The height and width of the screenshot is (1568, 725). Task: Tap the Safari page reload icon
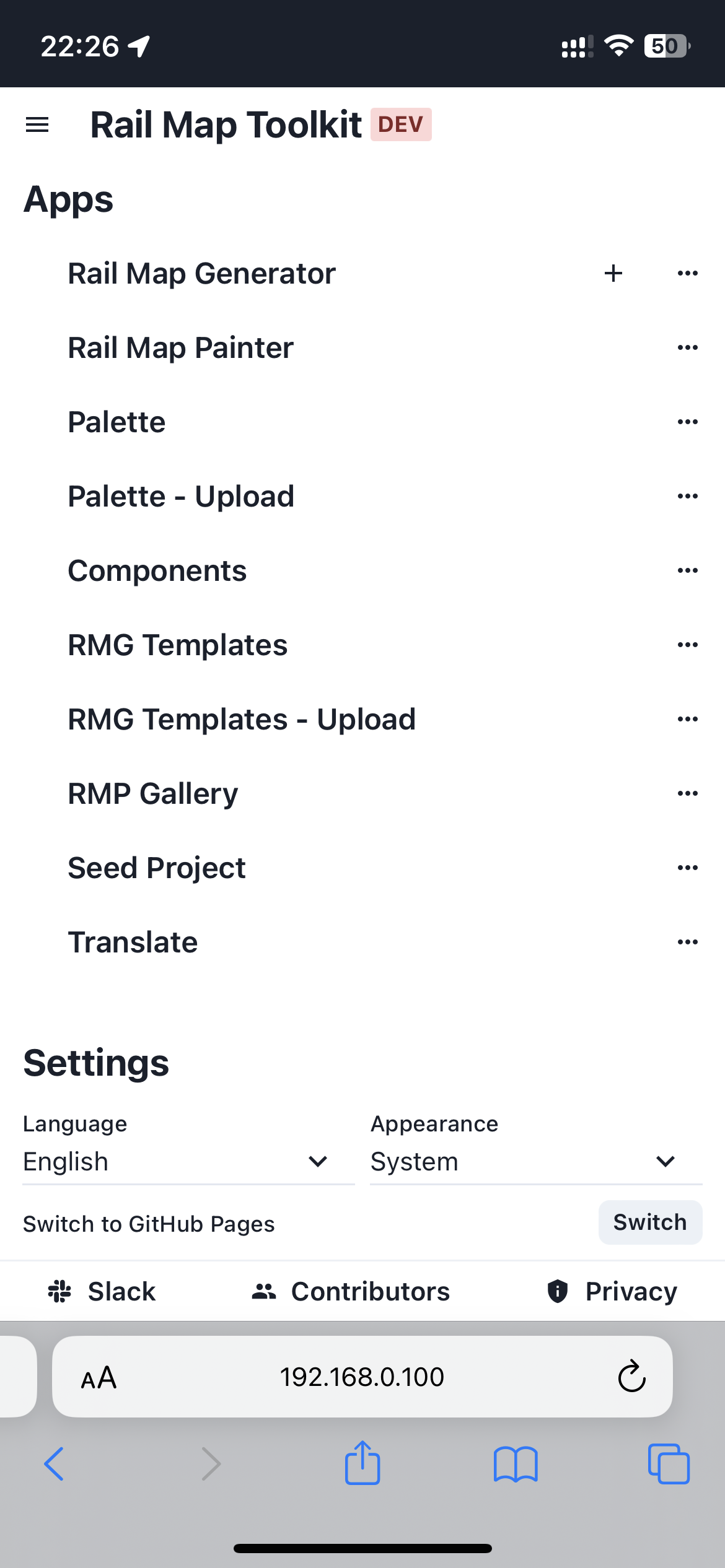point(631,1377)
